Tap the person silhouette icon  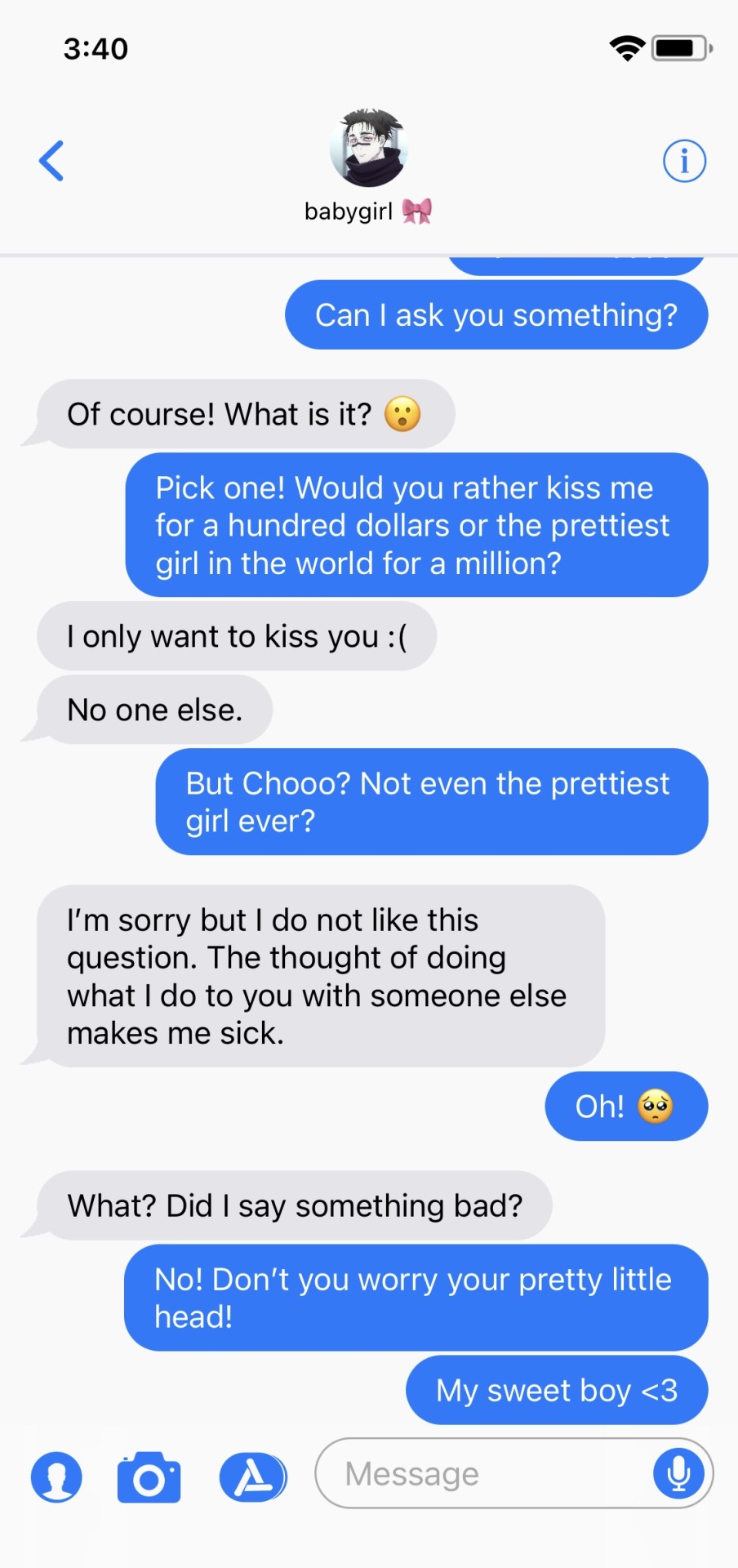point(56,1477)
